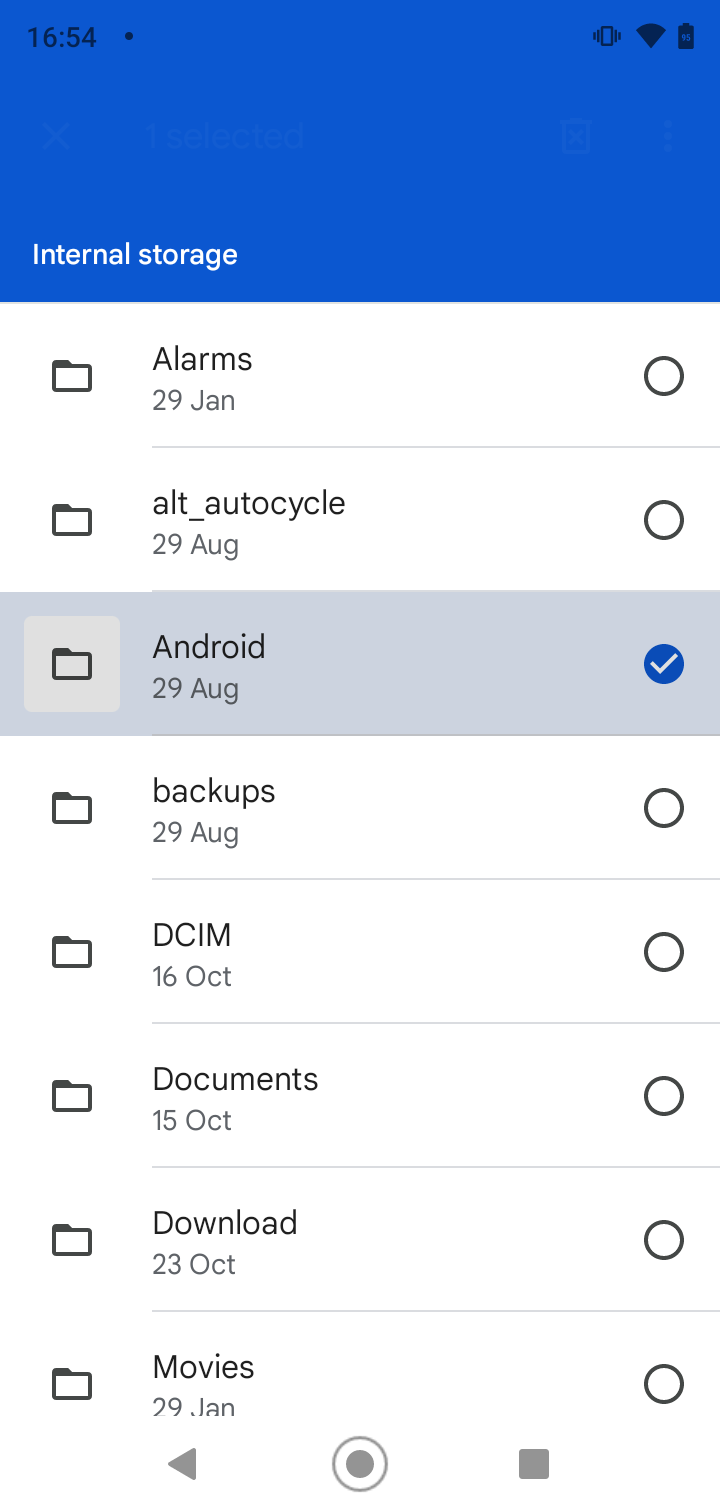
Task: Select the Alarms folder checkbox
Action: click(663, 375)
